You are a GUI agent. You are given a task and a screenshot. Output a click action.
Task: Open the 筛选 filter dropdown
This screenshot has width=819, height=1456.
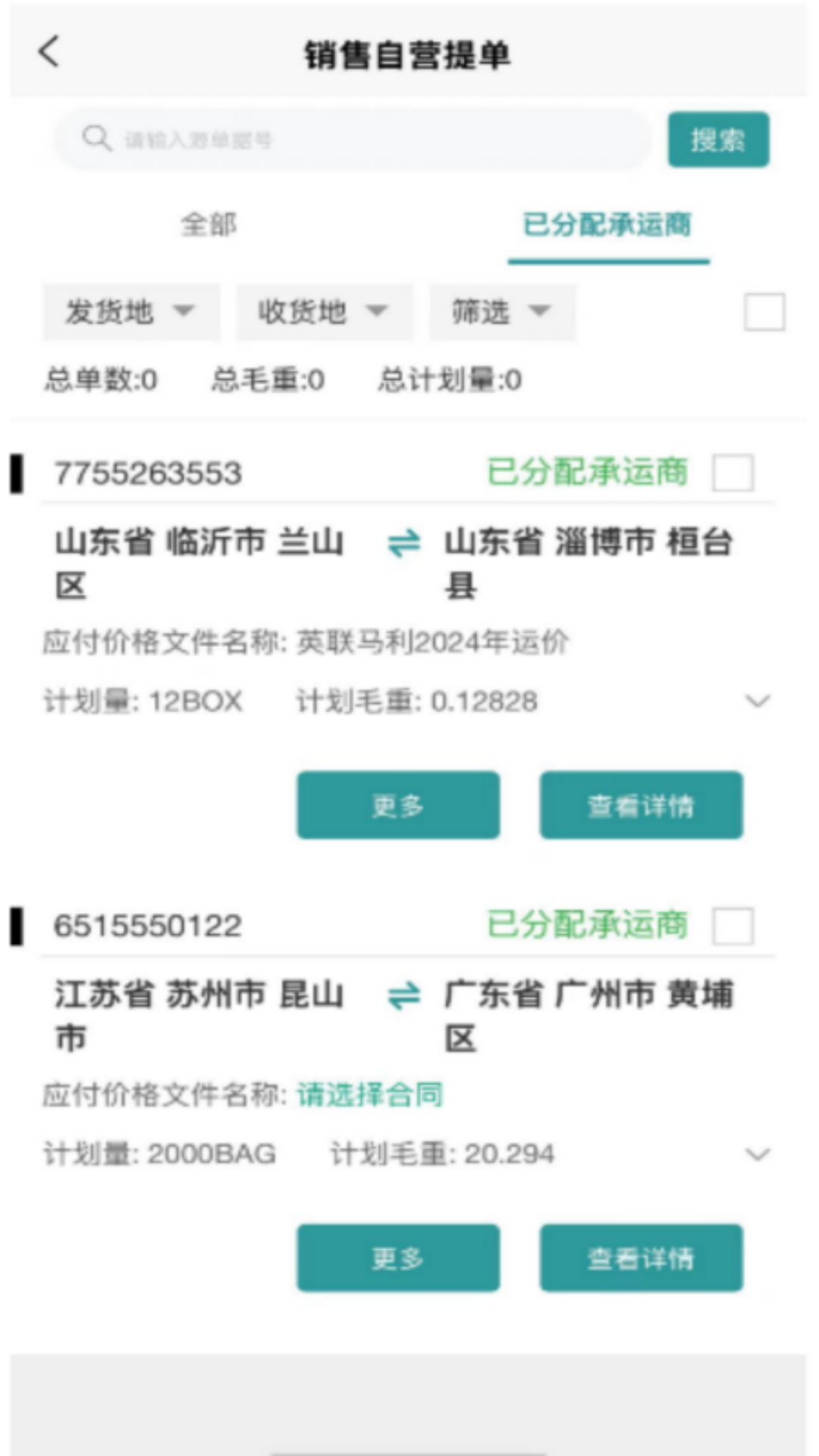pyautogui.click(x=502, y=312)
